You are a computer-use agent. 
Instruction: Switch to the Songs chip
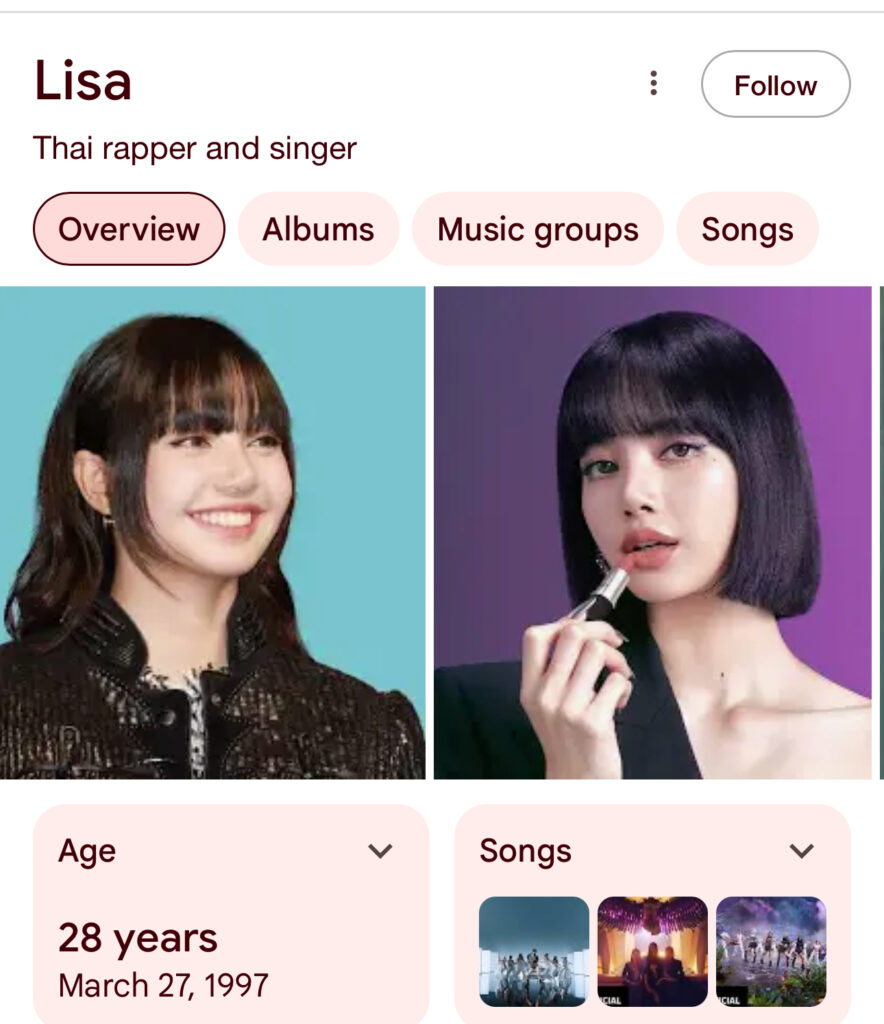point(747,229)
